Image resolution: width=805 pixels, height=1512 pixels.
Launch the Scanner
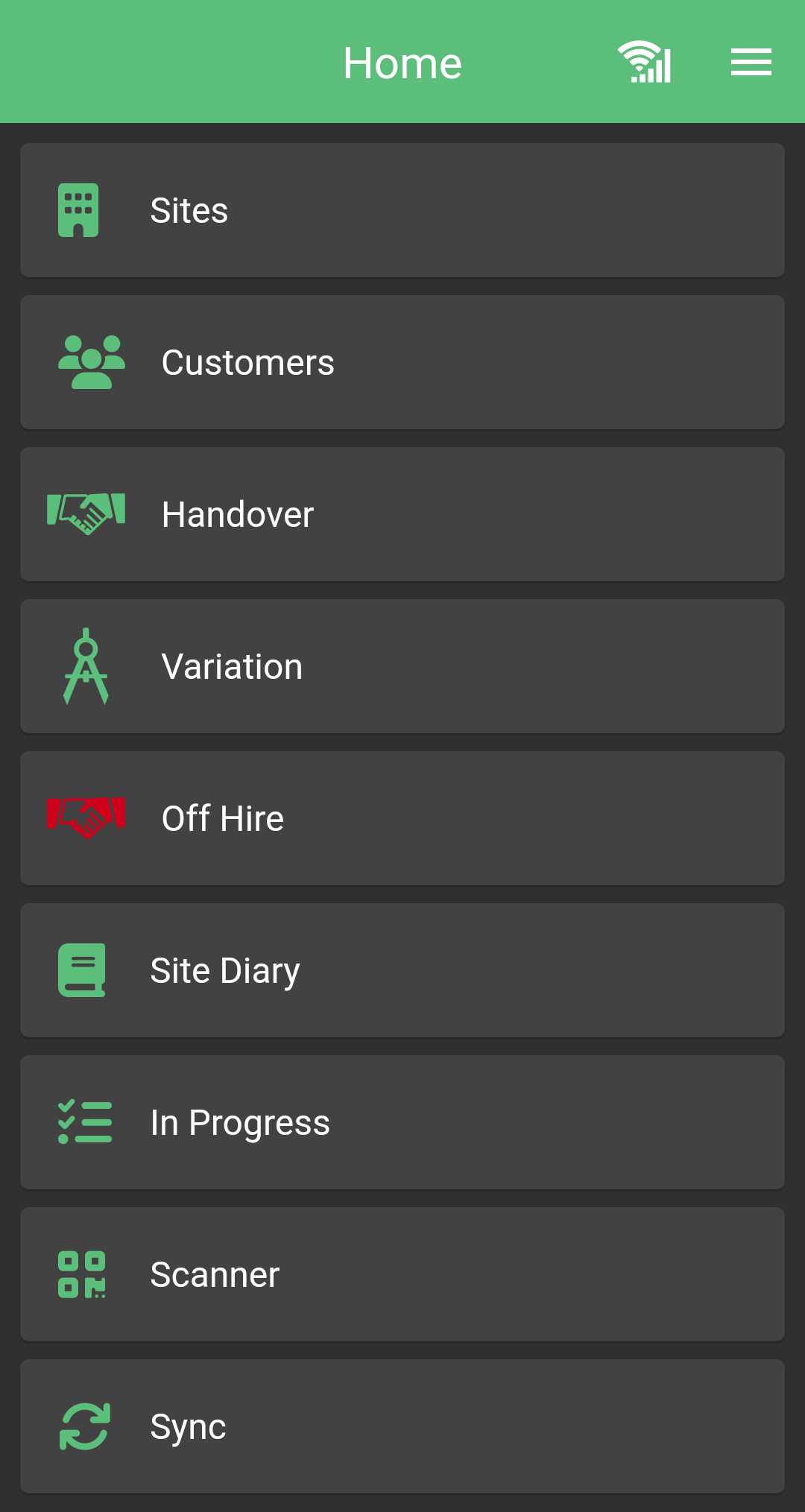(402, 1274)
